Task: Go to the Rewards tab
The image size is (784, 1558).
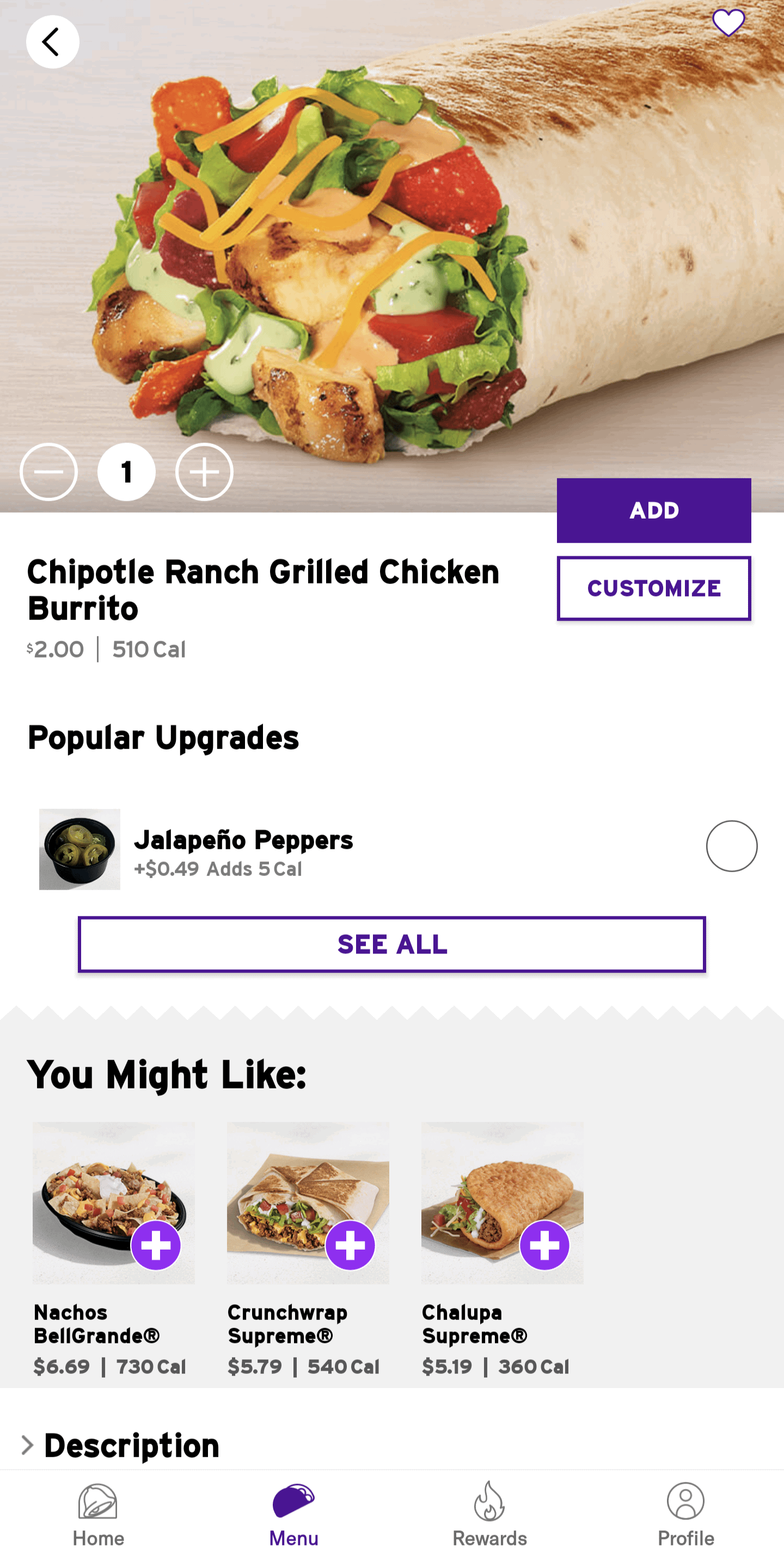Action: (x=489, y=1514)
